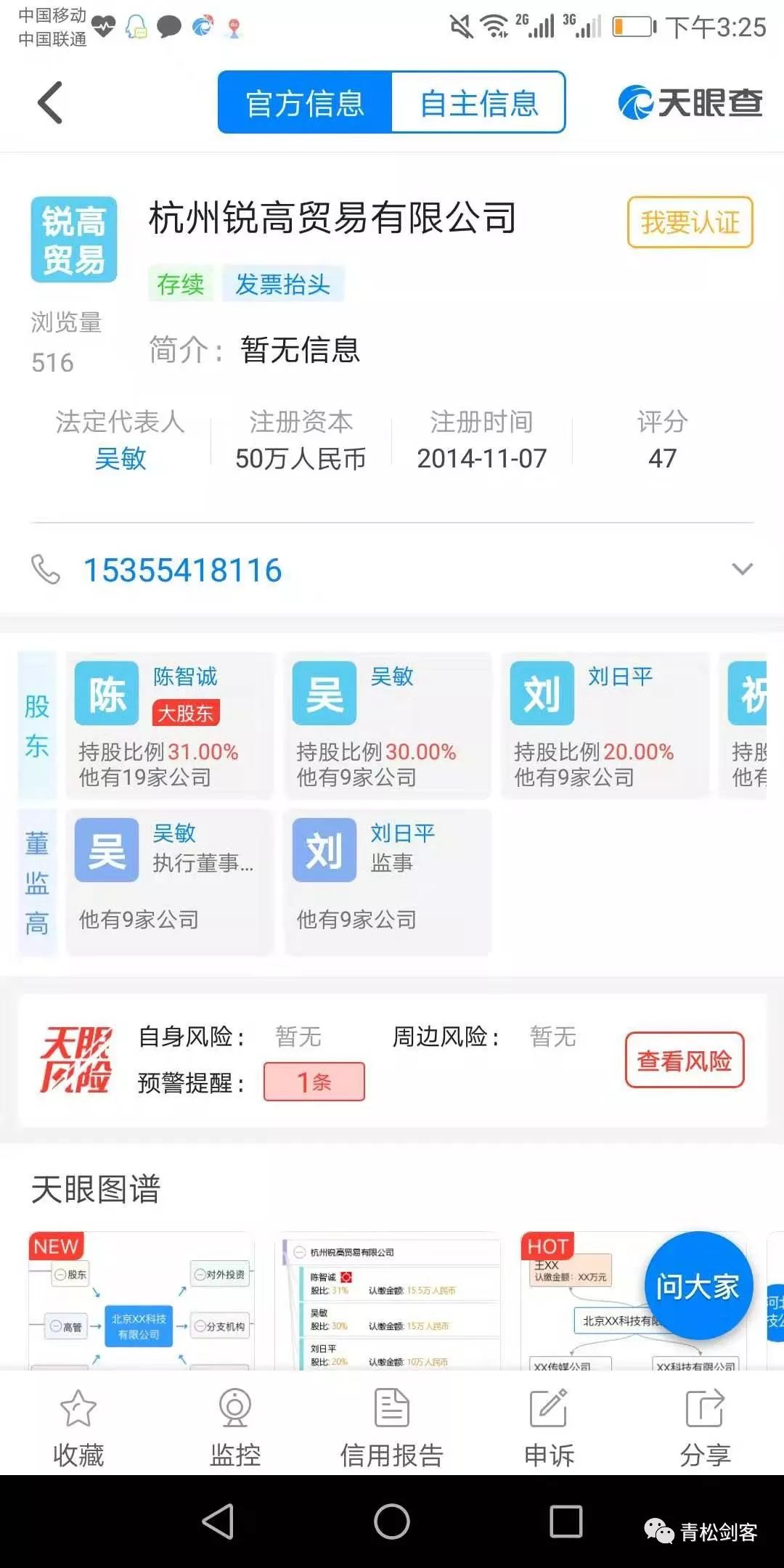
Task: Open shareholder card 刘日平 with 20.00%
Action: coord(605,726)
